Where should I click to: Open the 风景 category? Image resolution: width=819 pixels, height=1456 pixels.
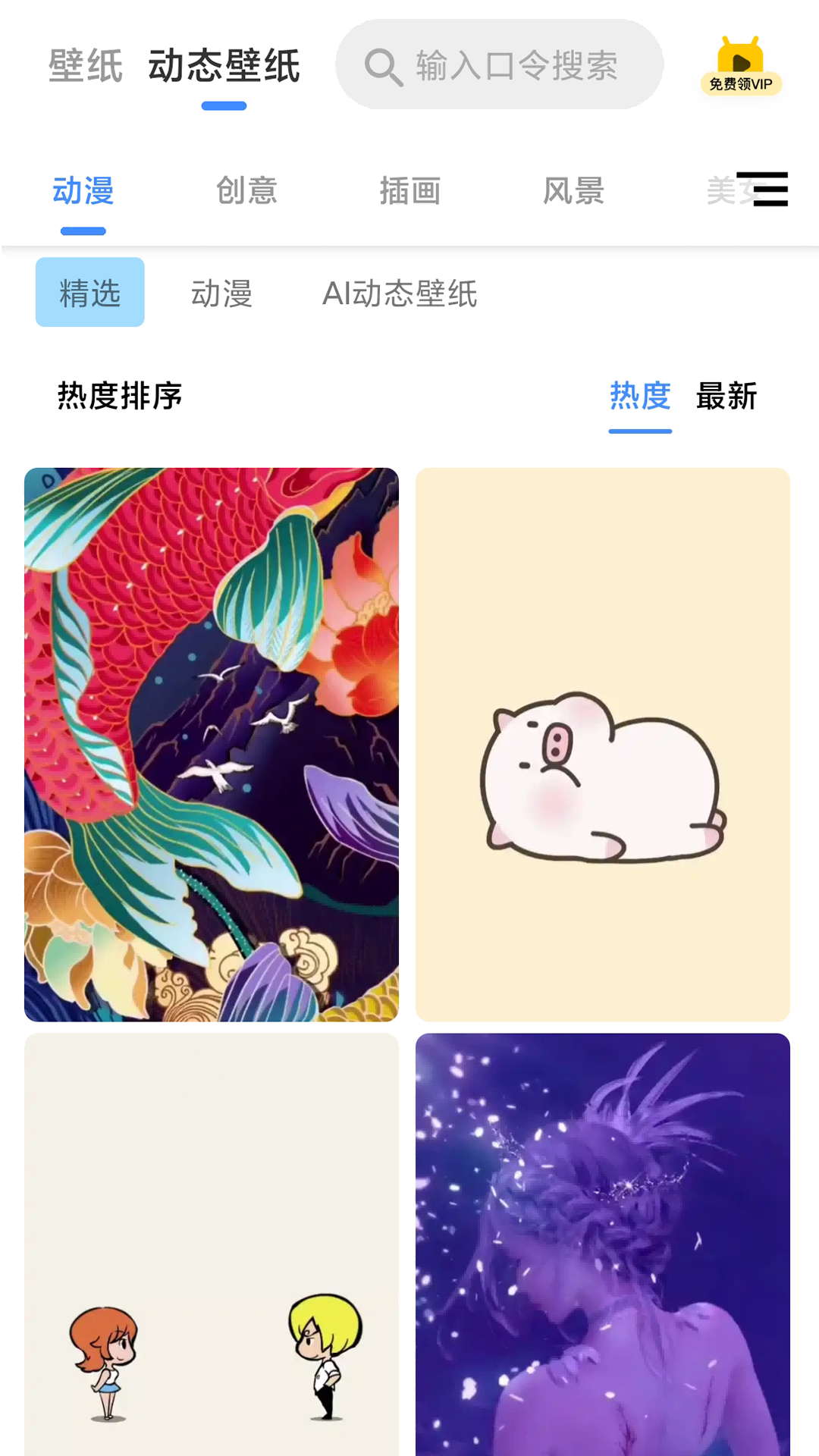573,191
